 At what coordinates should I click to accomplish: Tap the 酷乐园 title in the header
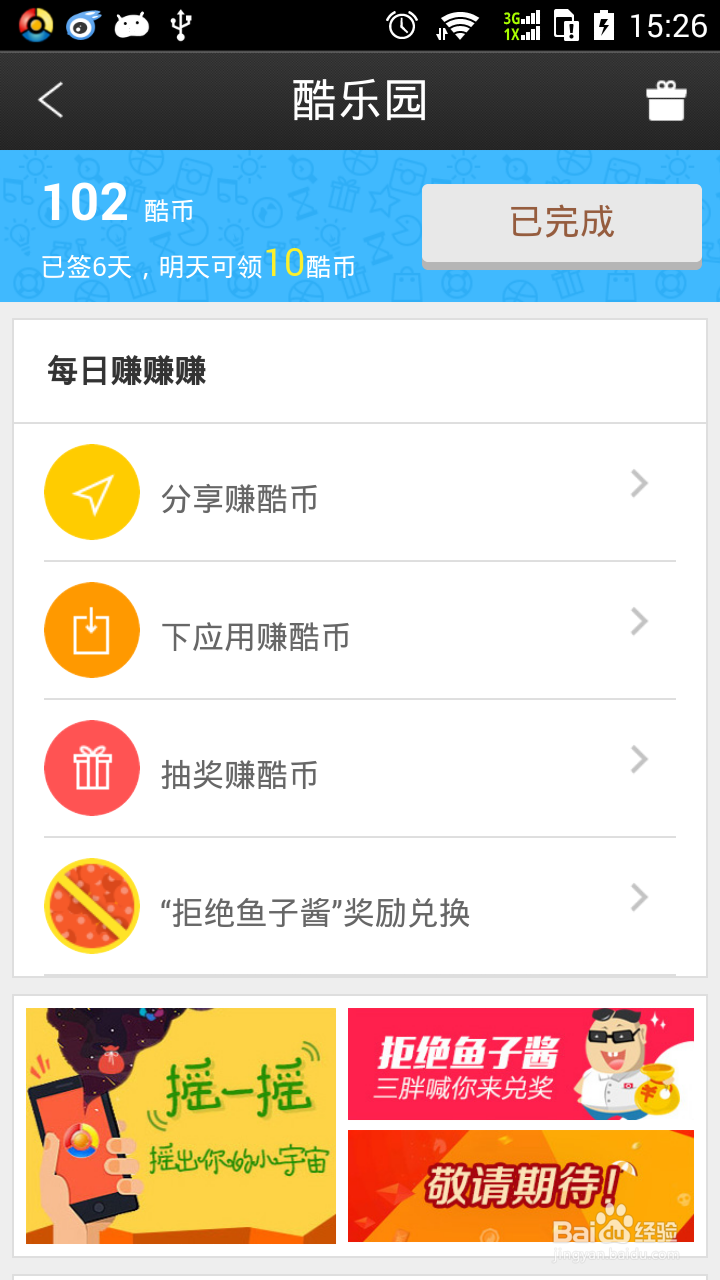pos(360,99)
